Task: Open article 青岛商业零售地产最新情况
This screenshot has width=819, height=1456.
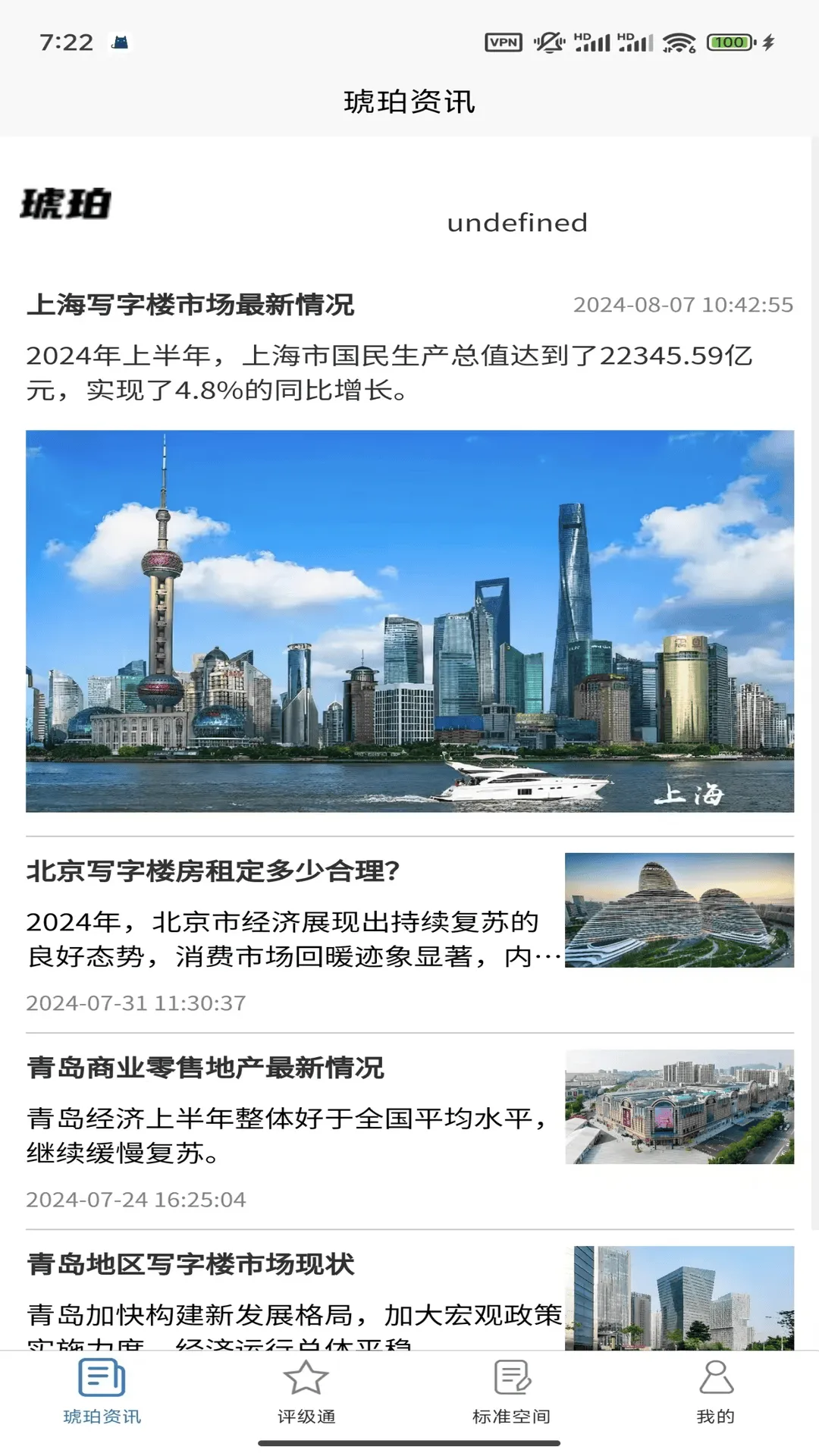Action: coord(206,1068)
